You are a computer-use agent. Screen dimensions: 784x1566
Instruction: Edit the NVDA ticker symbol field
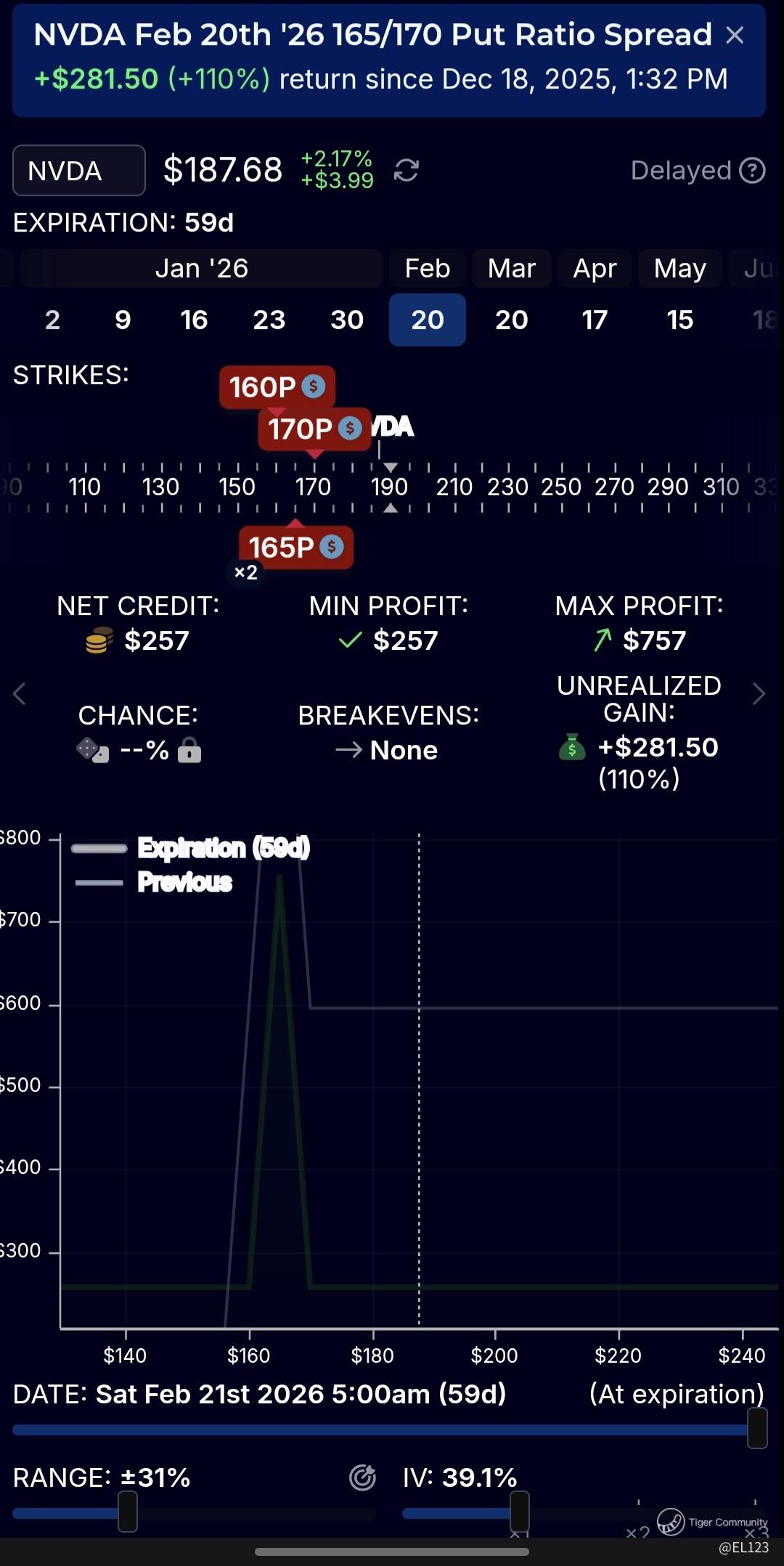tap(78, 171)
